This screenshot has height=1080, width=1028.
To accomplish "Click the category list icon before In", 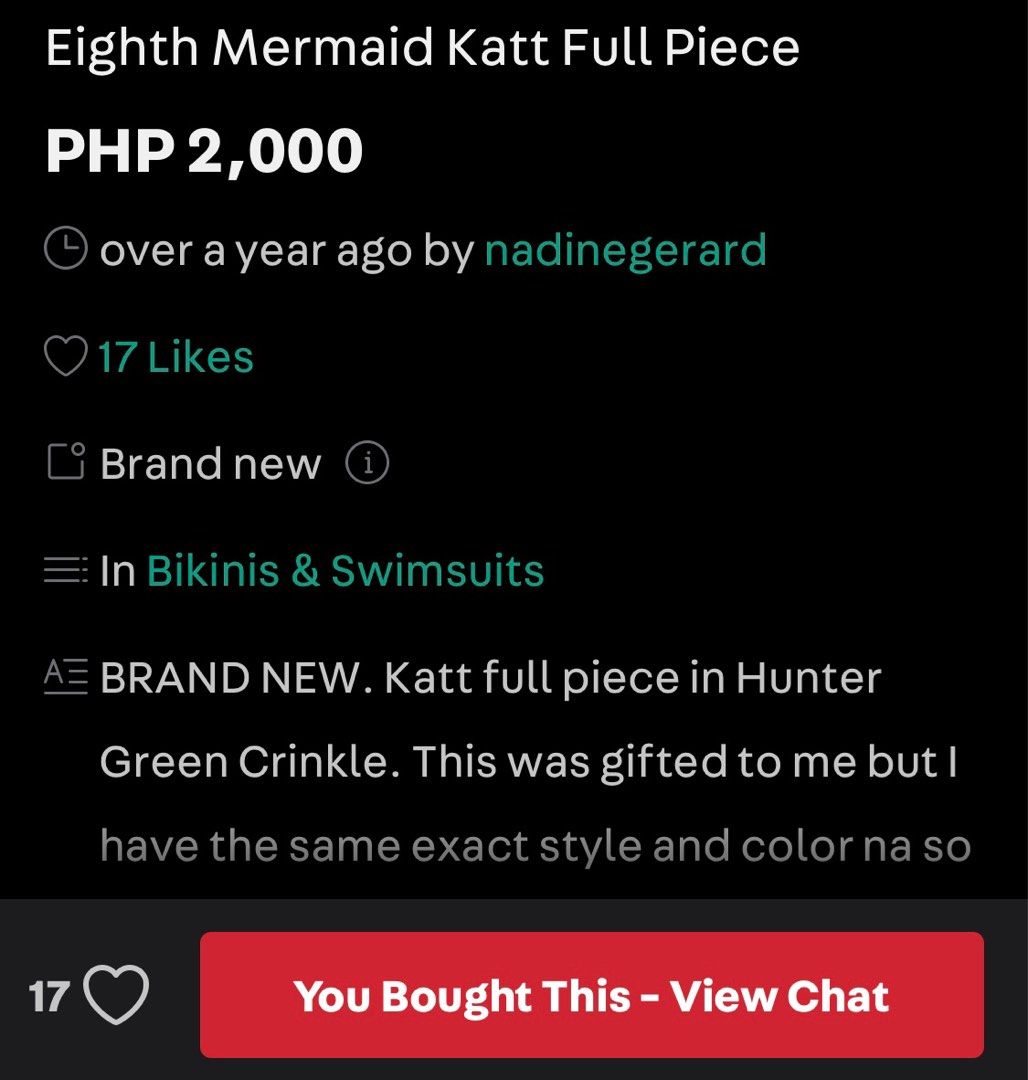I will [x=65, y=568].
